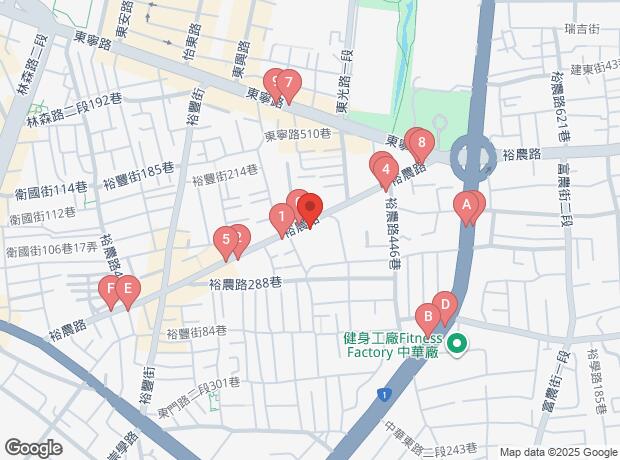Open map pin number 5
The image size is (620, 460).
226,241
